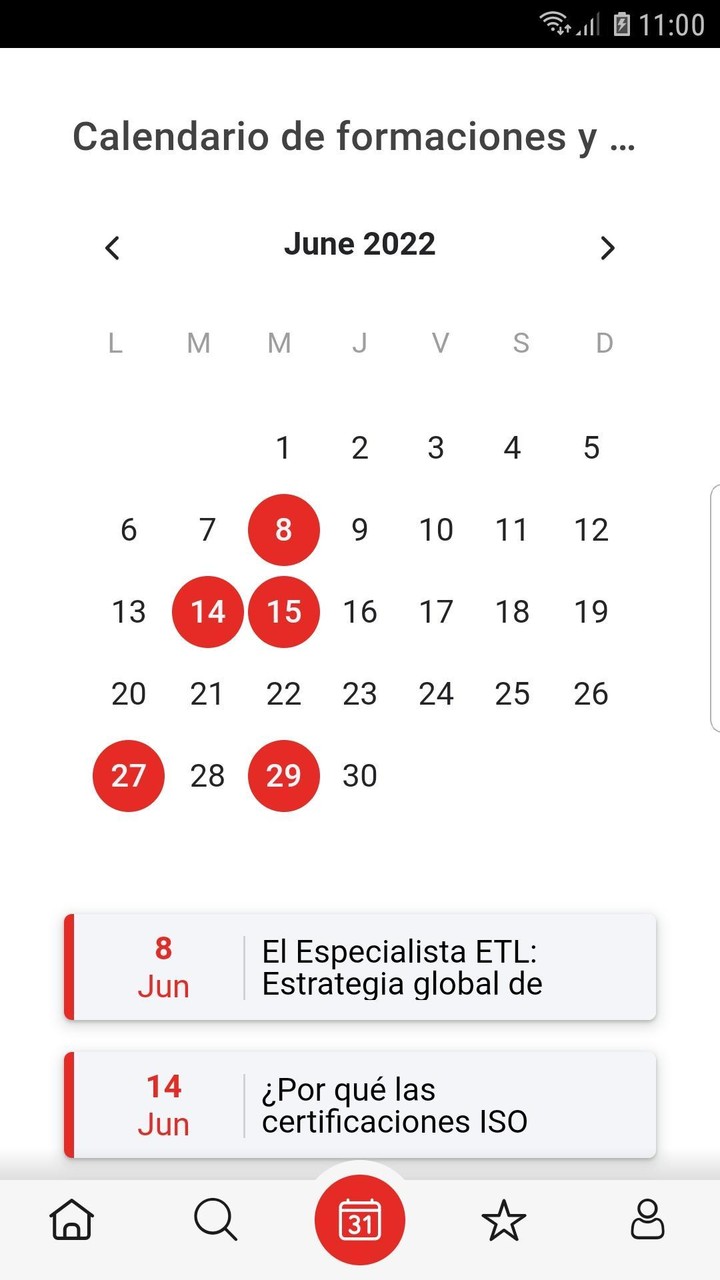This screenshot has height=1280, width=720.
Task: Open the certificaciones ISO event on 14 Jun
Action: tap(360, 1105)
